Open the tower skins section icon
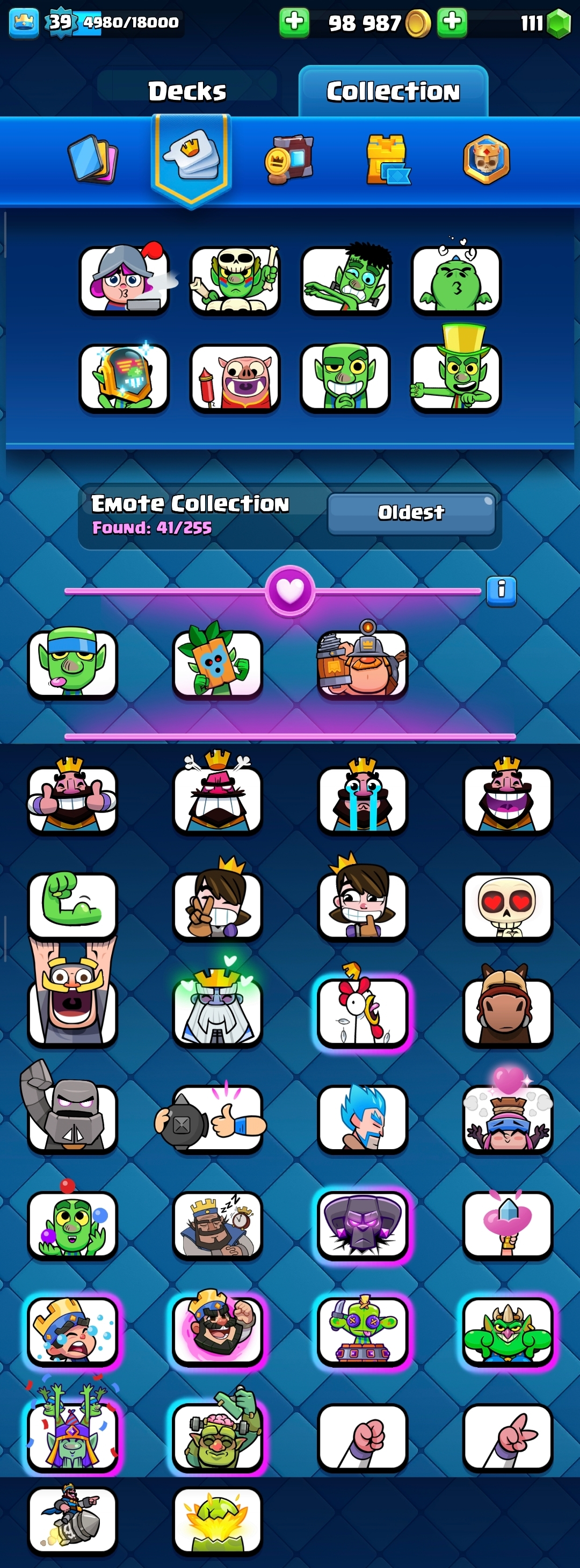 pyautogui.click(x=387, y=159)
